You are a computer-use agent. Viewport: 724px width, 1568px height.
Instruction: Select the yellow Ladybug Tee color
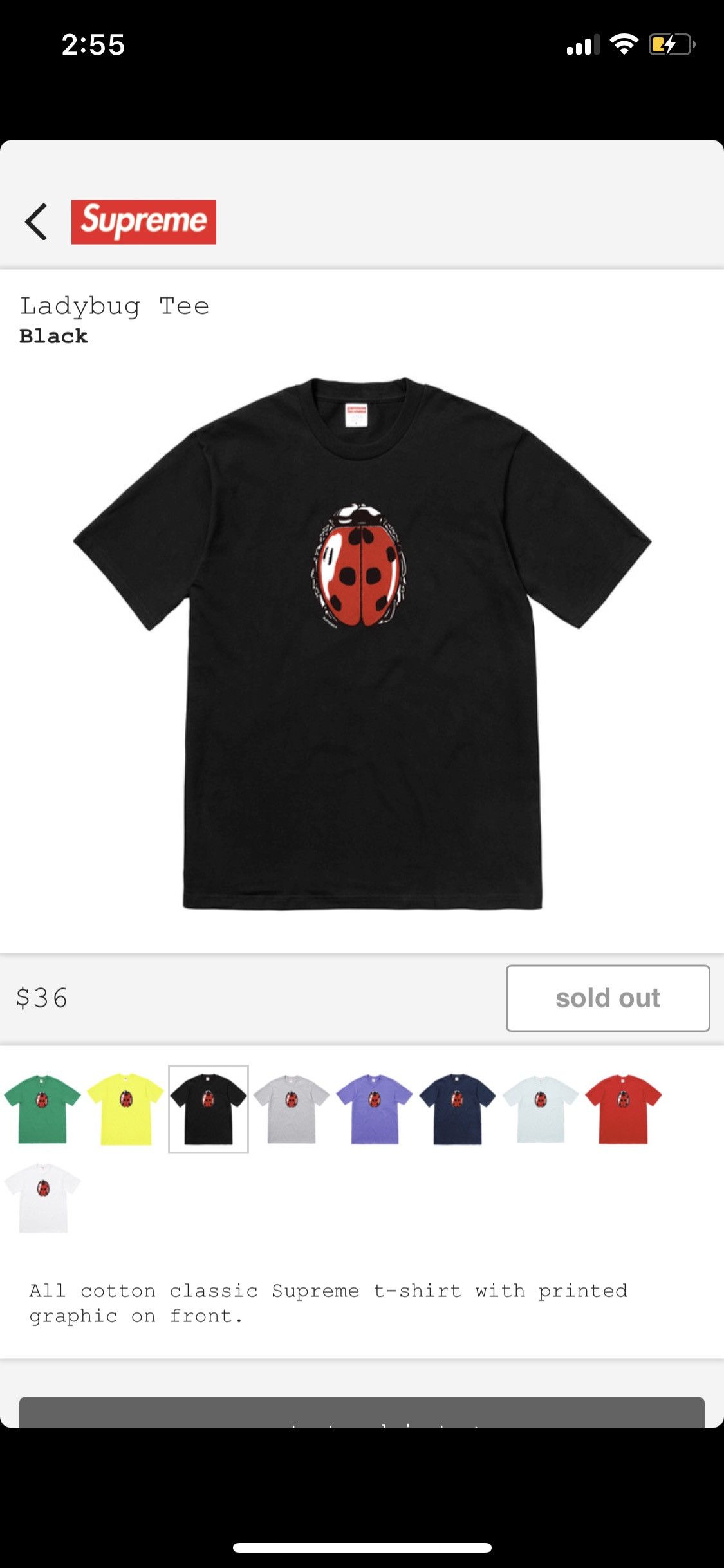[125, 1109]
